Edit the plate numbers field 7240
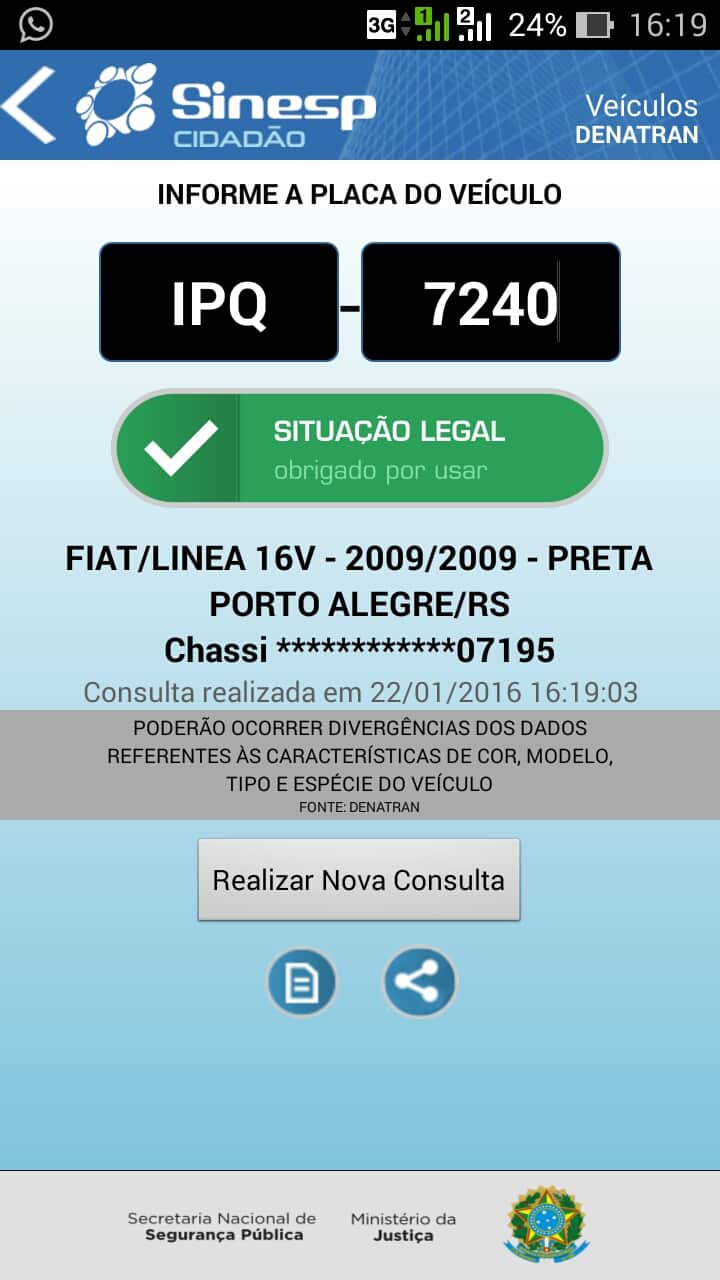Screen dimensions: 720x1280 [490, 302]
